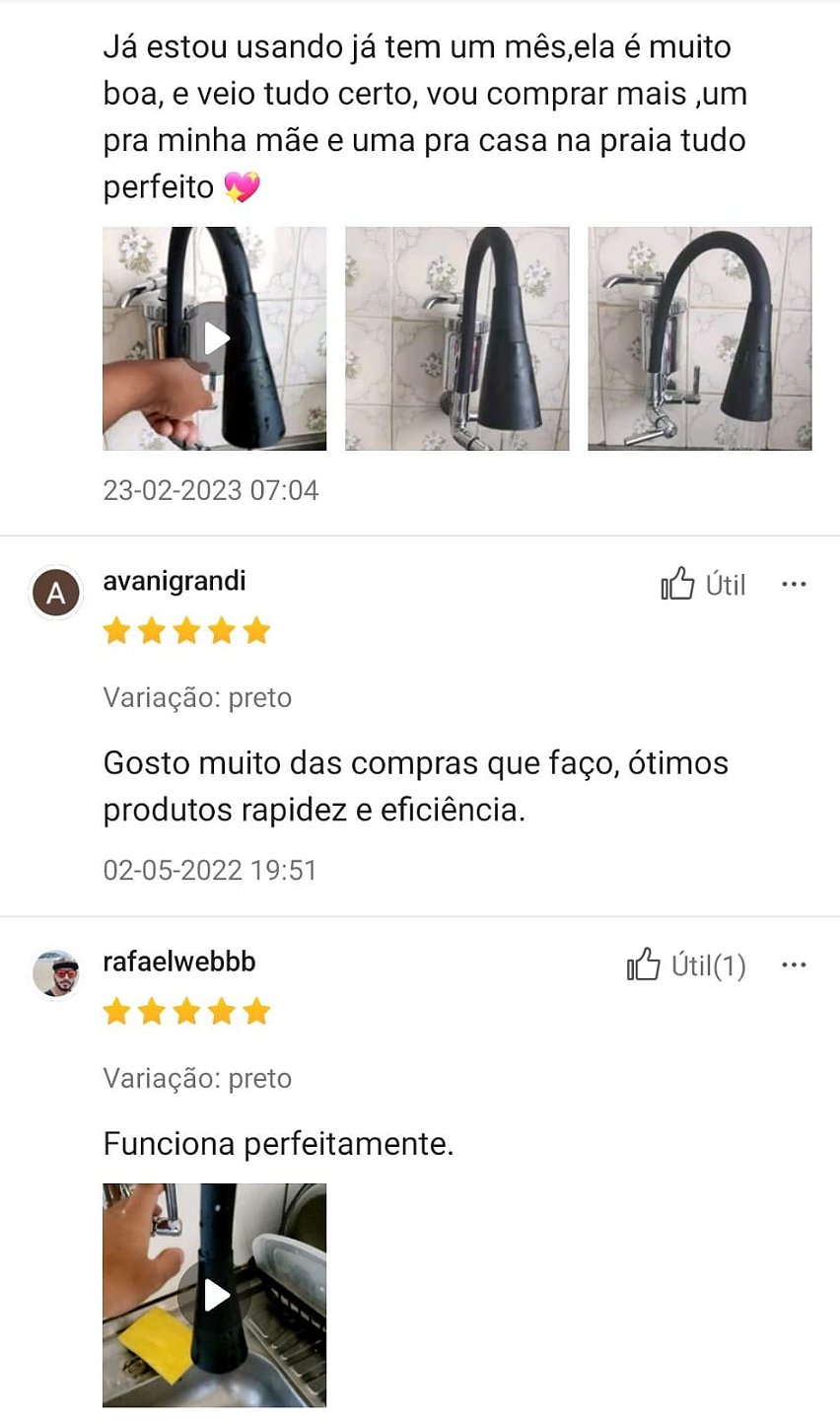
Task: Play rafaelwebbb's review video
Action: [215, 1295]
